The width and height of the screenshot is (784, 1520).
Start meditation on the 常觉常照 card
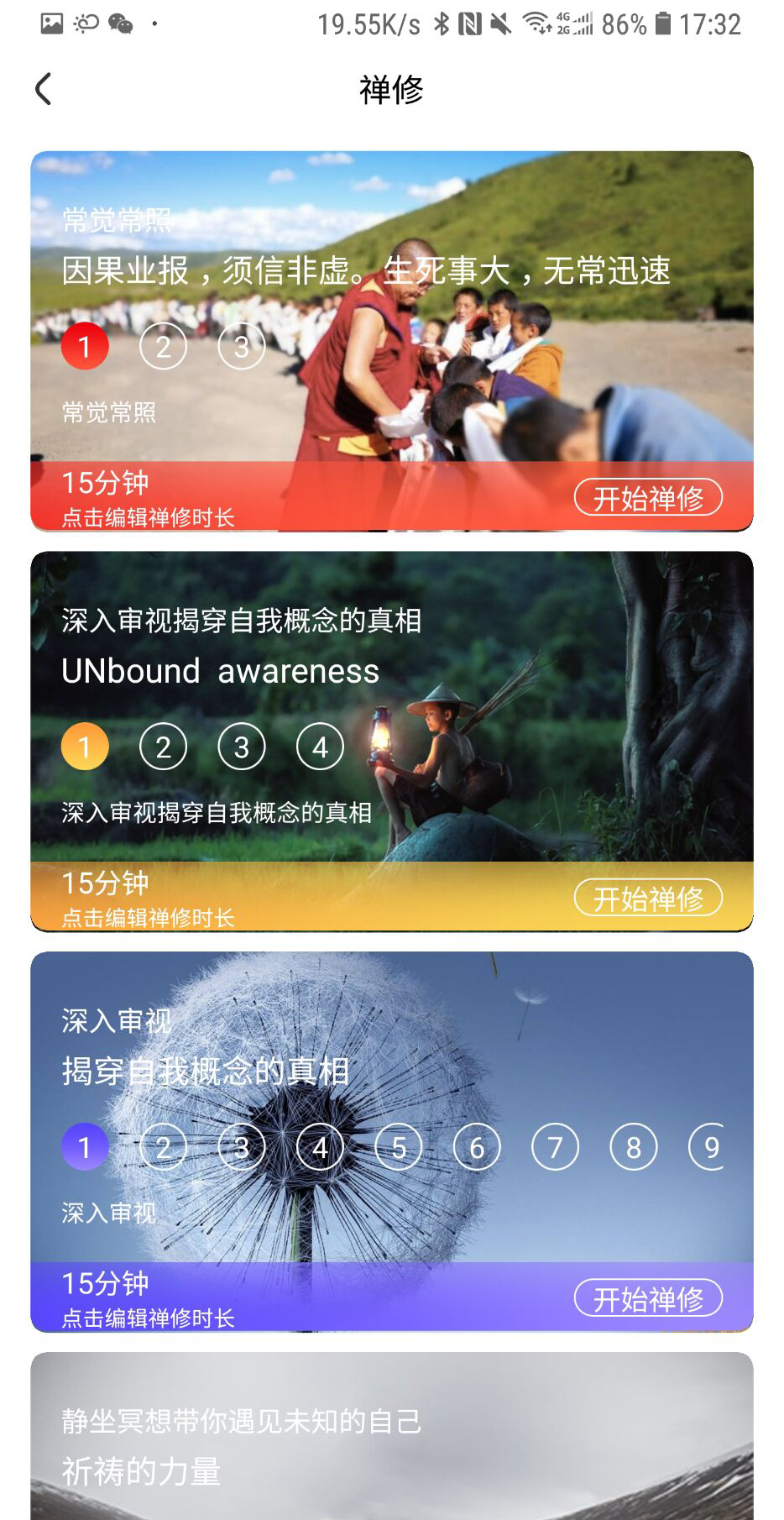[x=647, y=498]
